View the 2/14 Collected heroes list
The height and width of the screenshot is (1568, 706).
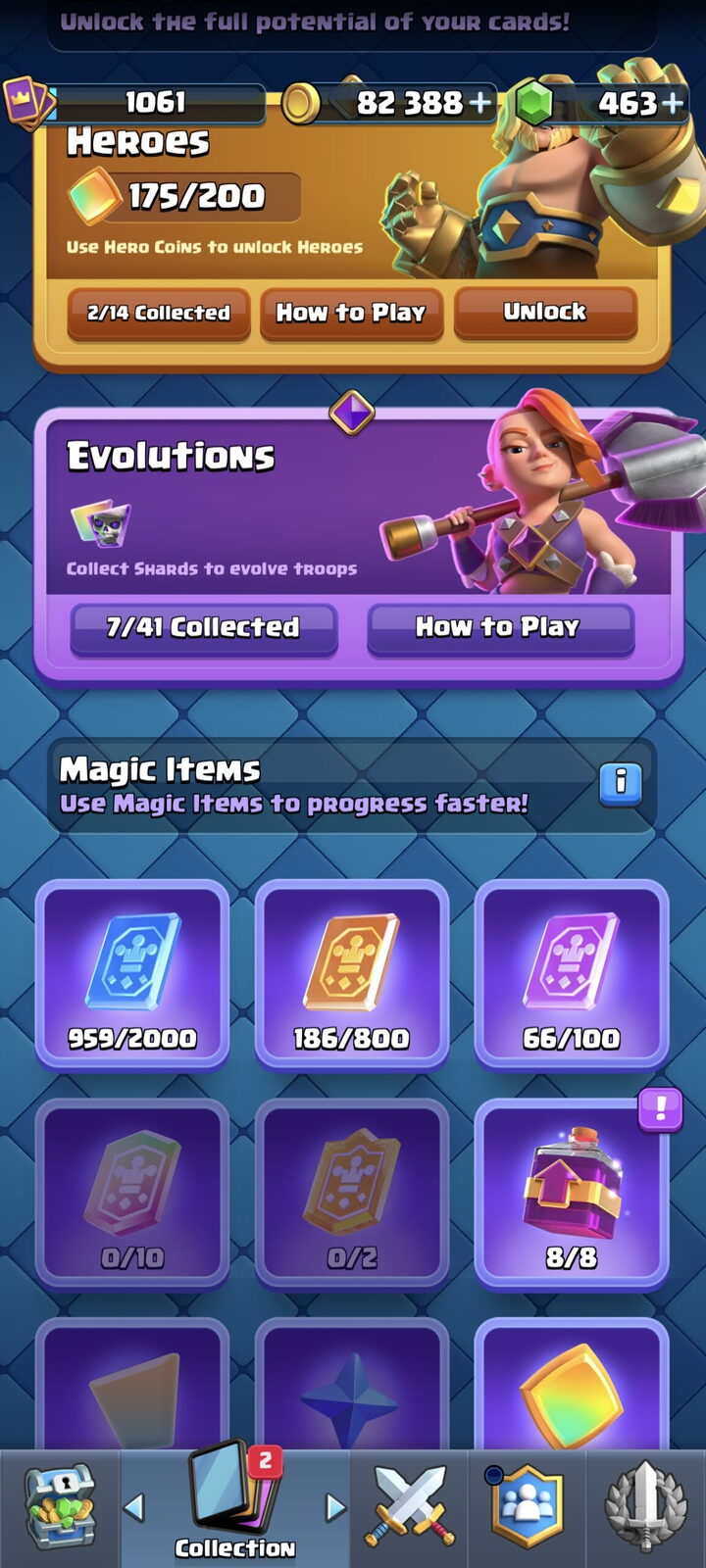(159, 314)
